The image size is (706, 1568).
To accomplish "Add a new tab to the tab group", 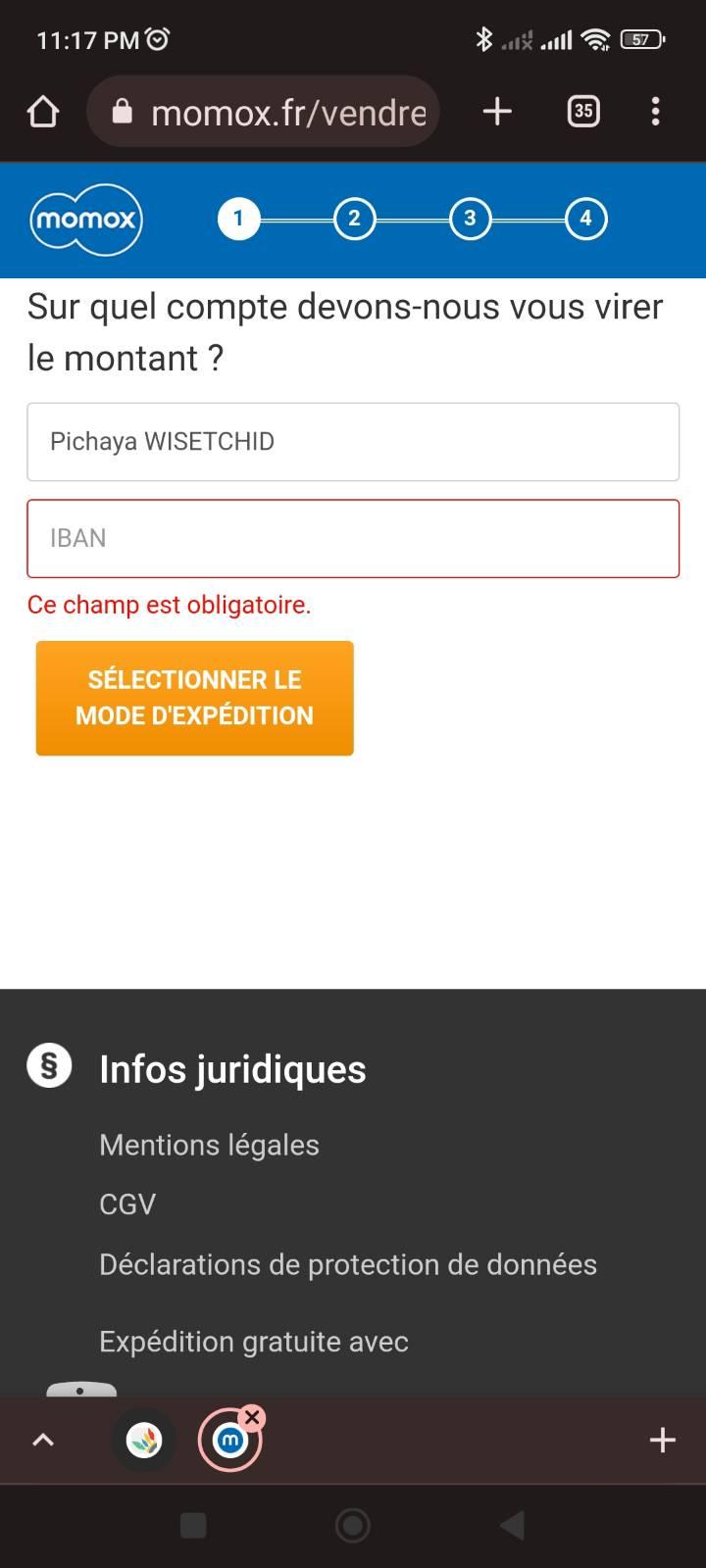I will click(x=663, y=1440).
